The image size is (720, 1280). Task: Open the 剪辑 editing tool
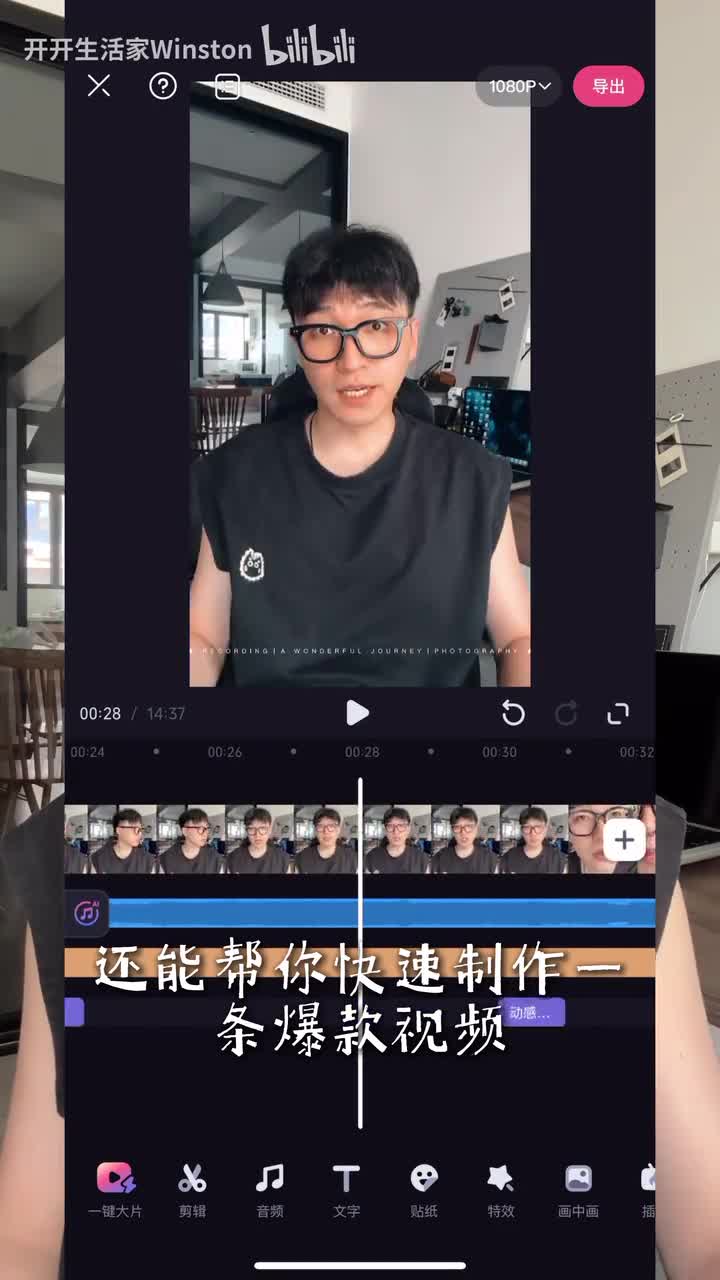pos(192,1190)
